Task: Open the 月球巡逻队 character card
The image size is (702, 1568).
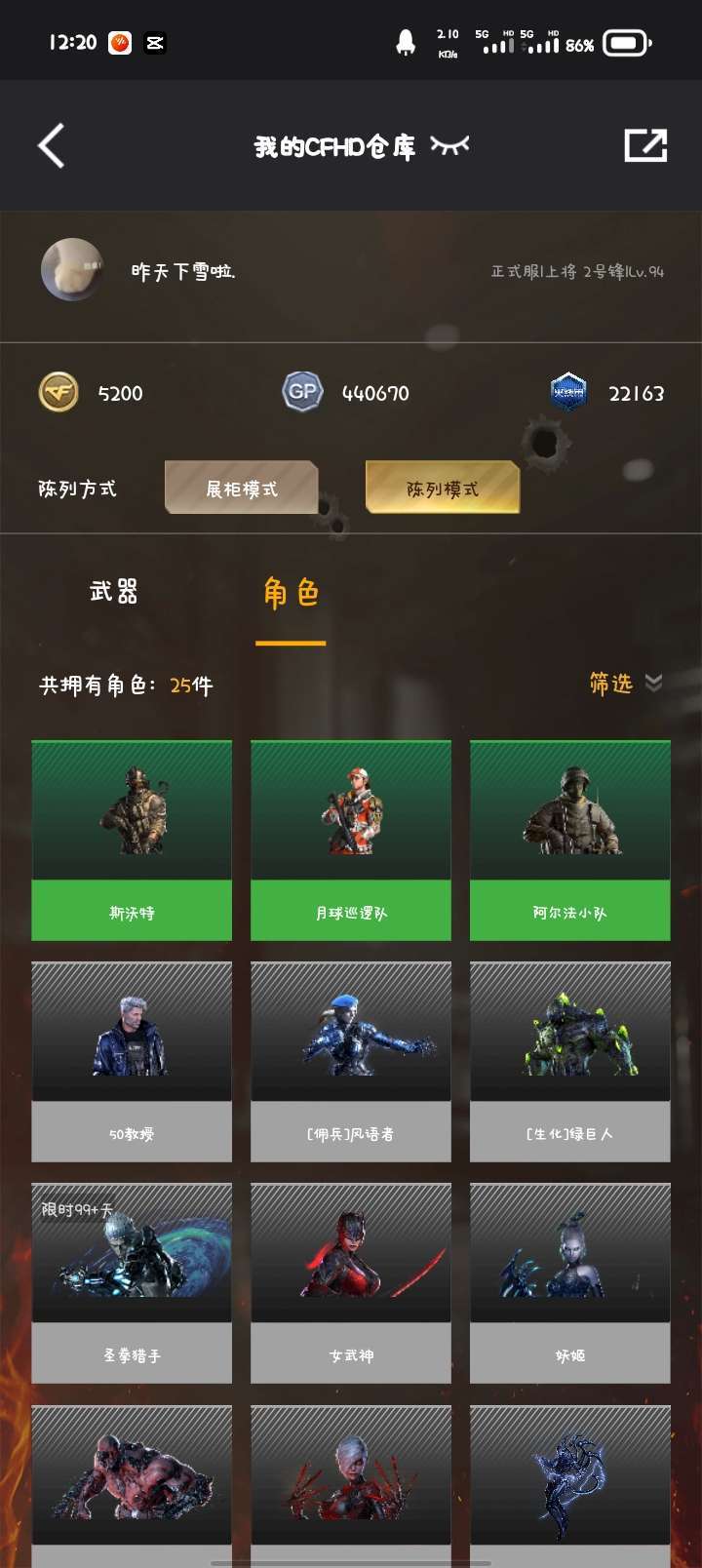Action: (x=351, y=841)
